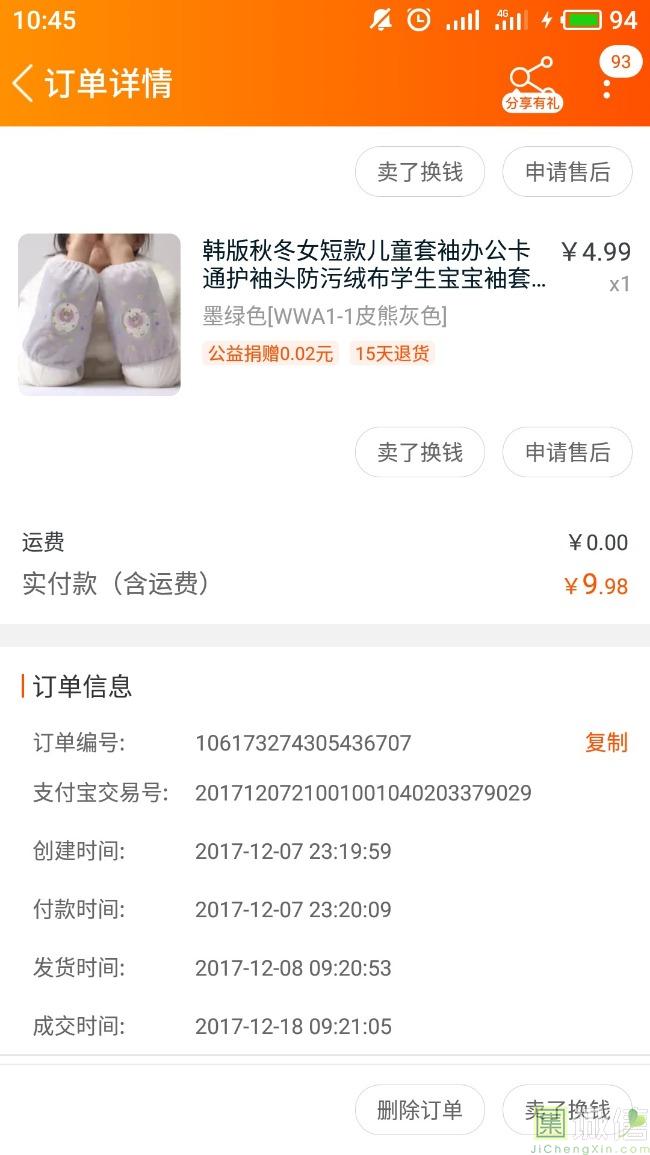Open the 韩版秋冬女短款儿童套袖 product
This screenshot has width=650, height=1155.
tap(324, 315)
